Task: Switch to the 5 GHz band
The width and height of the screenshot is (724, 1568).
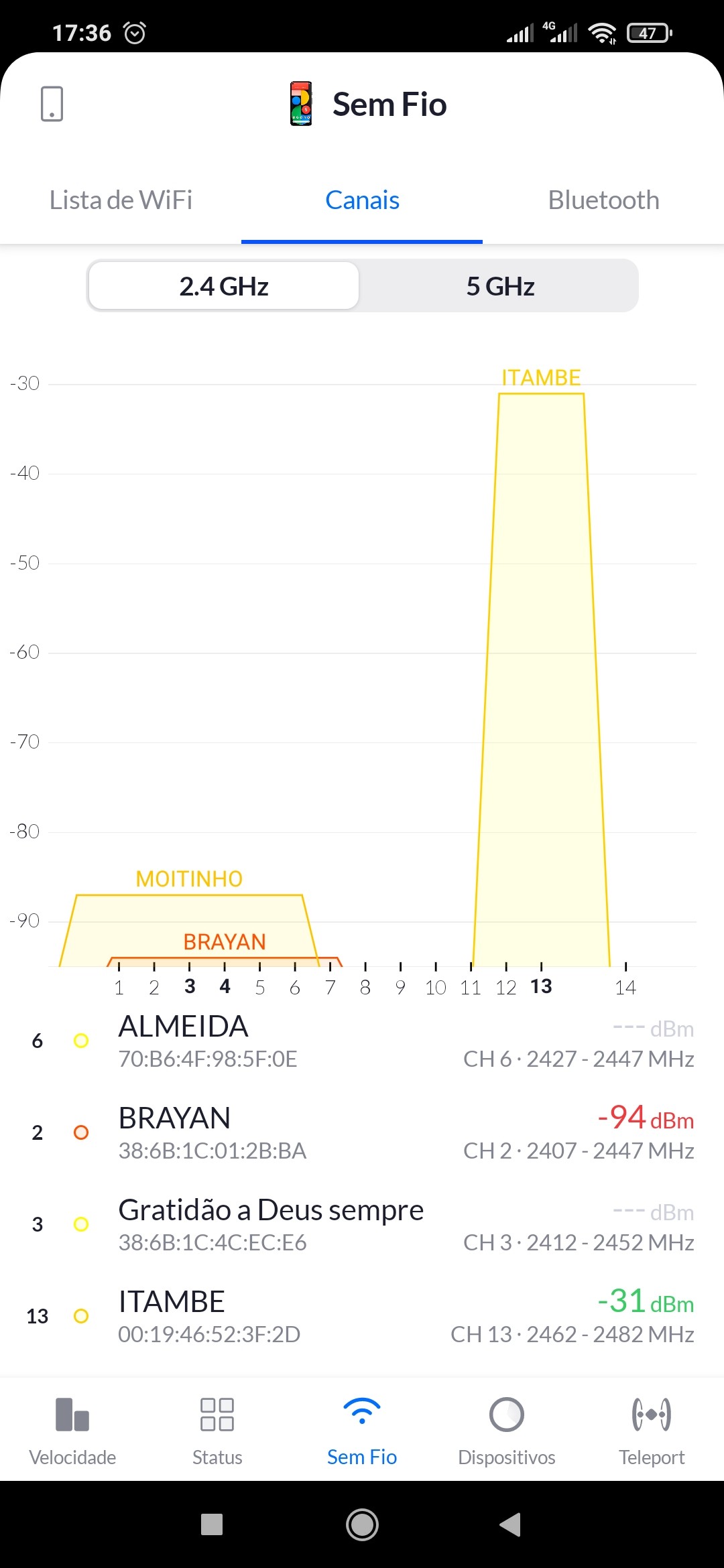Action: point(500,286)
